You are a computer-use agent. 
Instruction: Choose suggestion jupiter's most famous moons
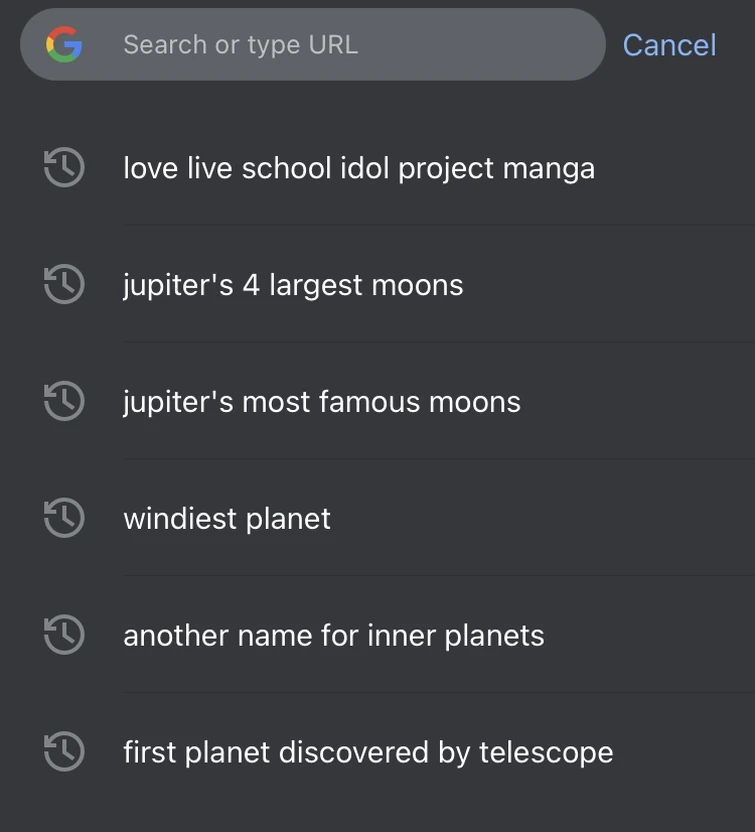[x=321, y=402]
